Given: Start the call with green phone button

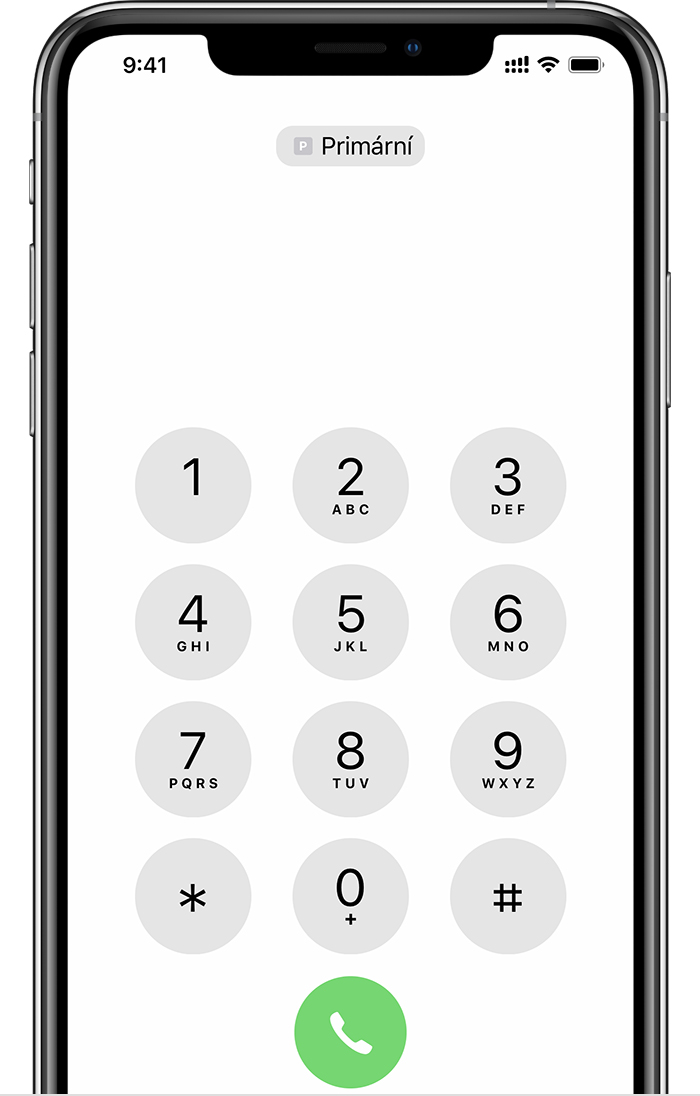Looking at the screenshot, I should click(350, 1032).
